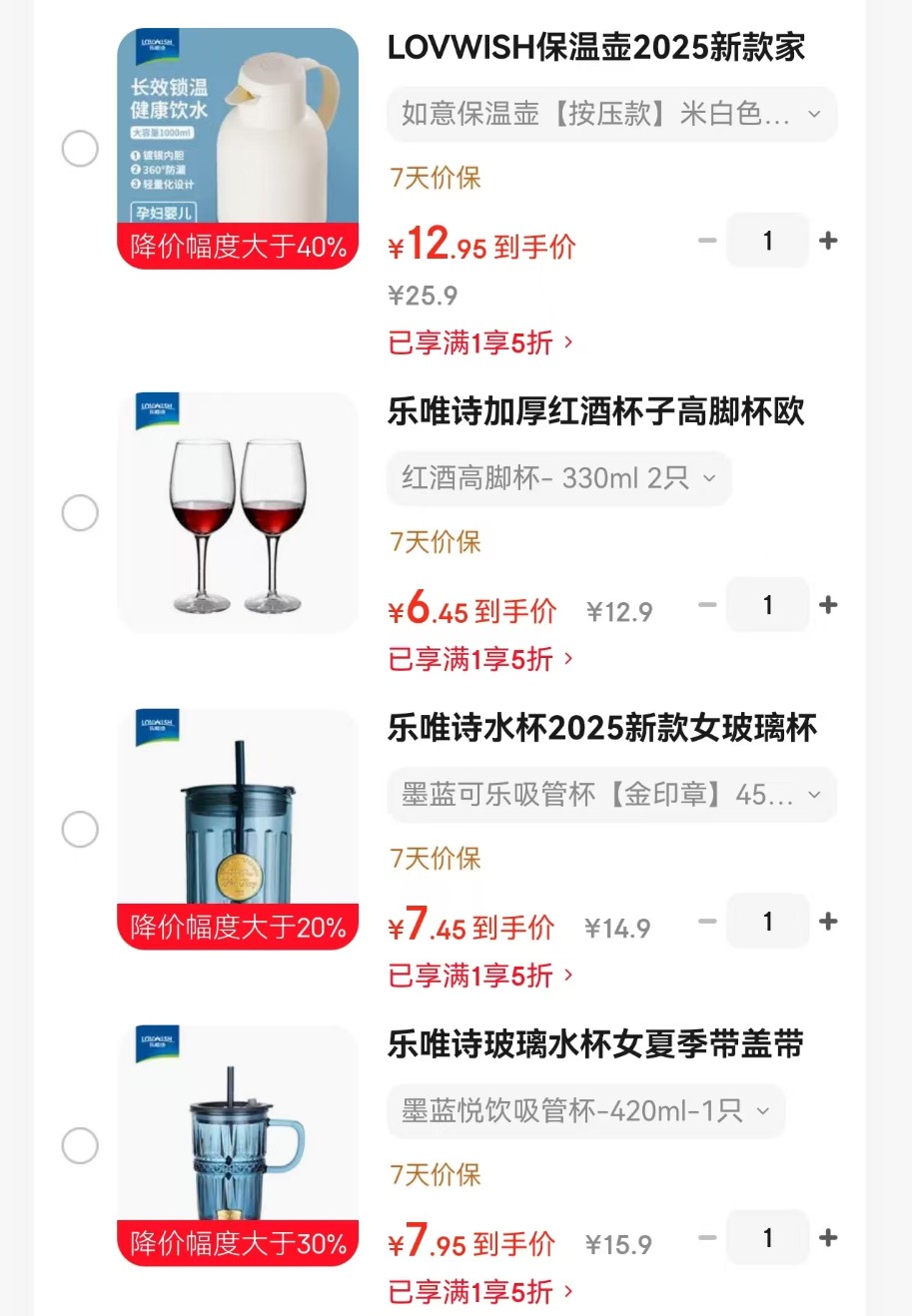The image size is (912, 1316).
Task: Select the 乐唯诗水杯2025新款 item checkbox
Action: (80, 829)
